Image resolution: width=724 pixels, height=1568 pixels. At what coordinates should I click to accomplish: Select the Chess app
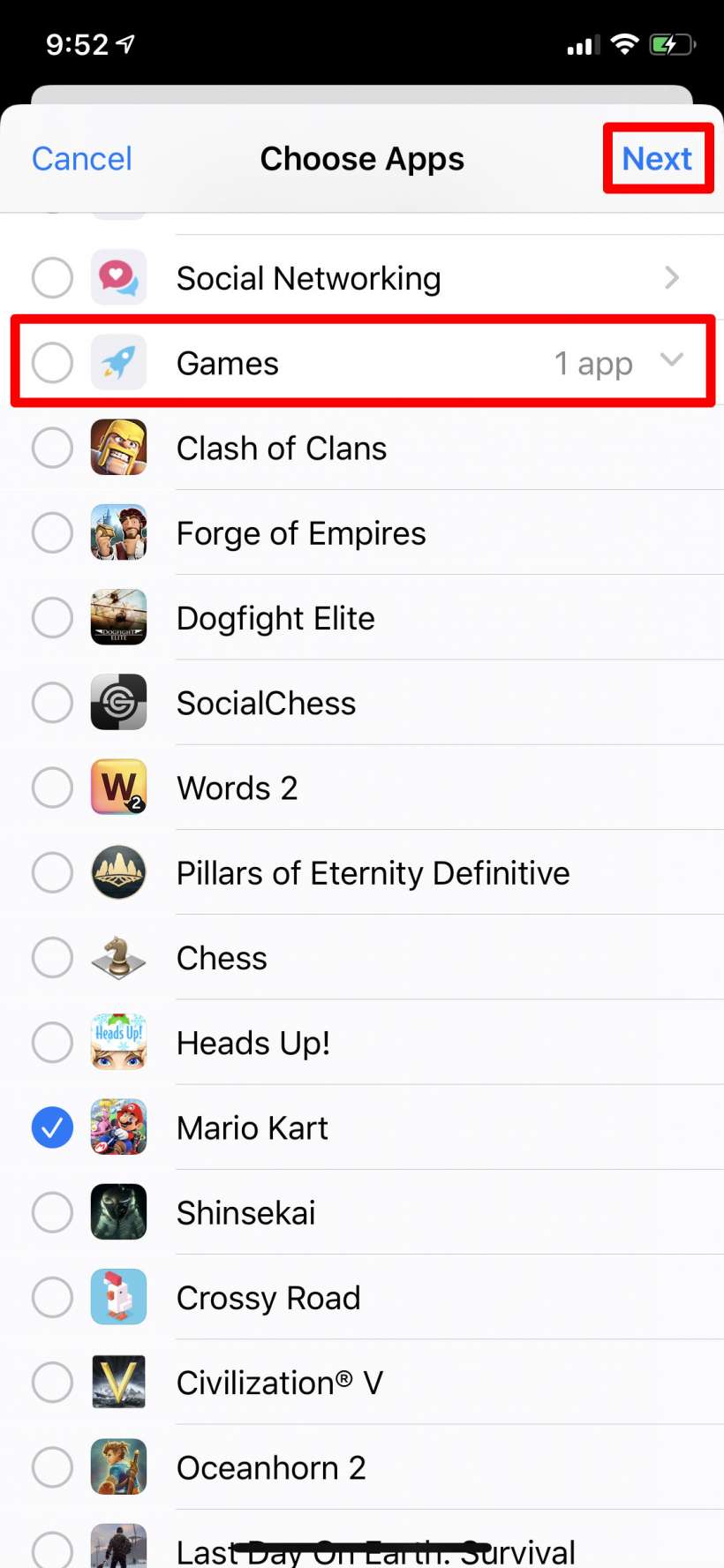point(52,958)
